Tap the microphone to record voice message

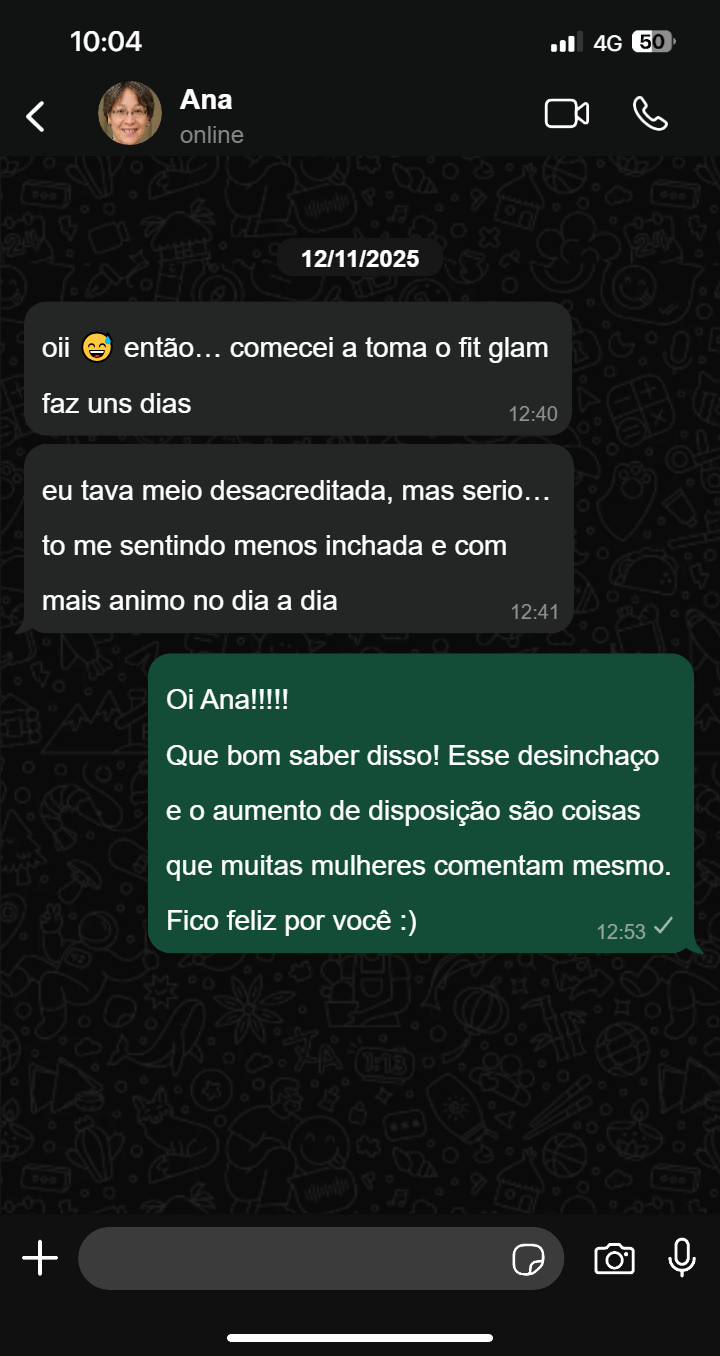(682, 1258)
